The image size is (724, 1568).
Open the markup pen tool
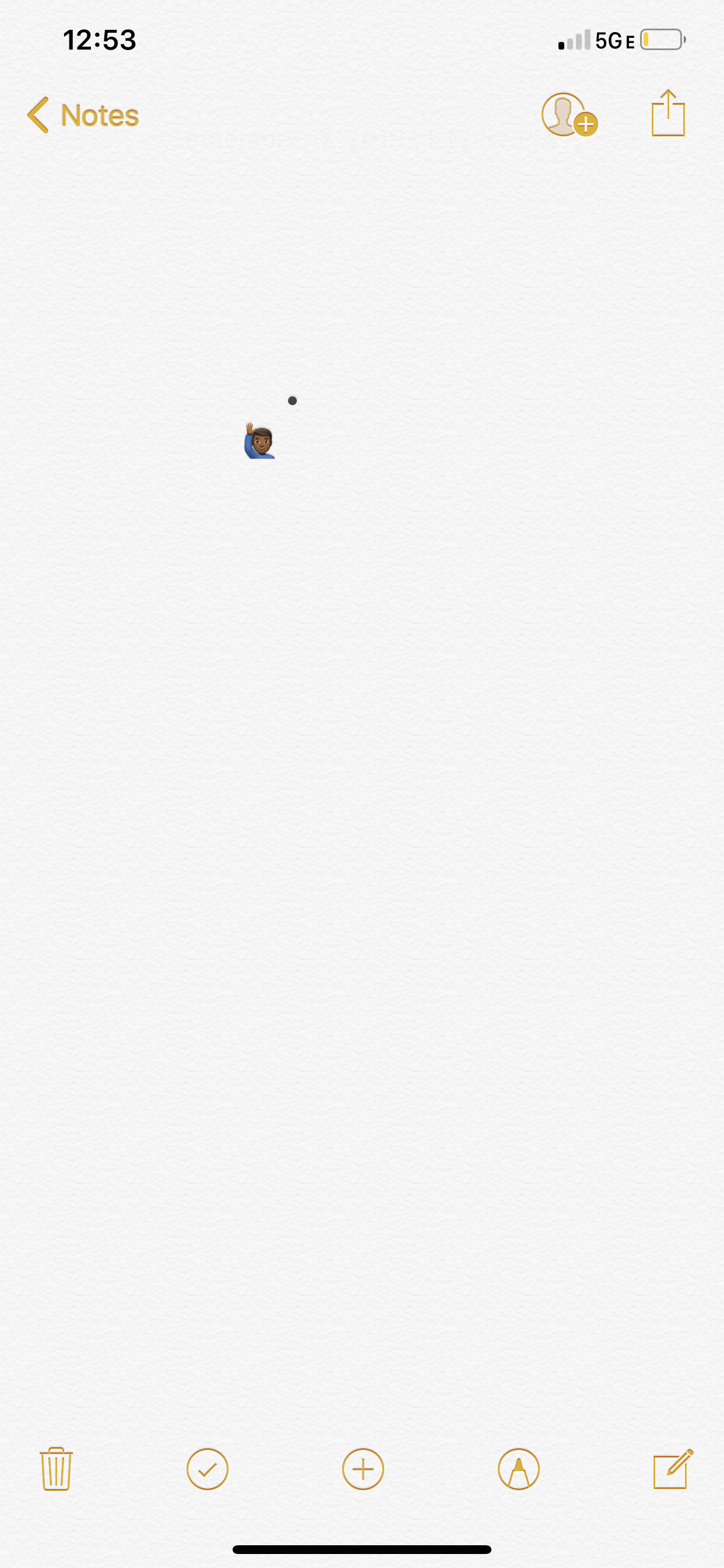[518, 1469]
